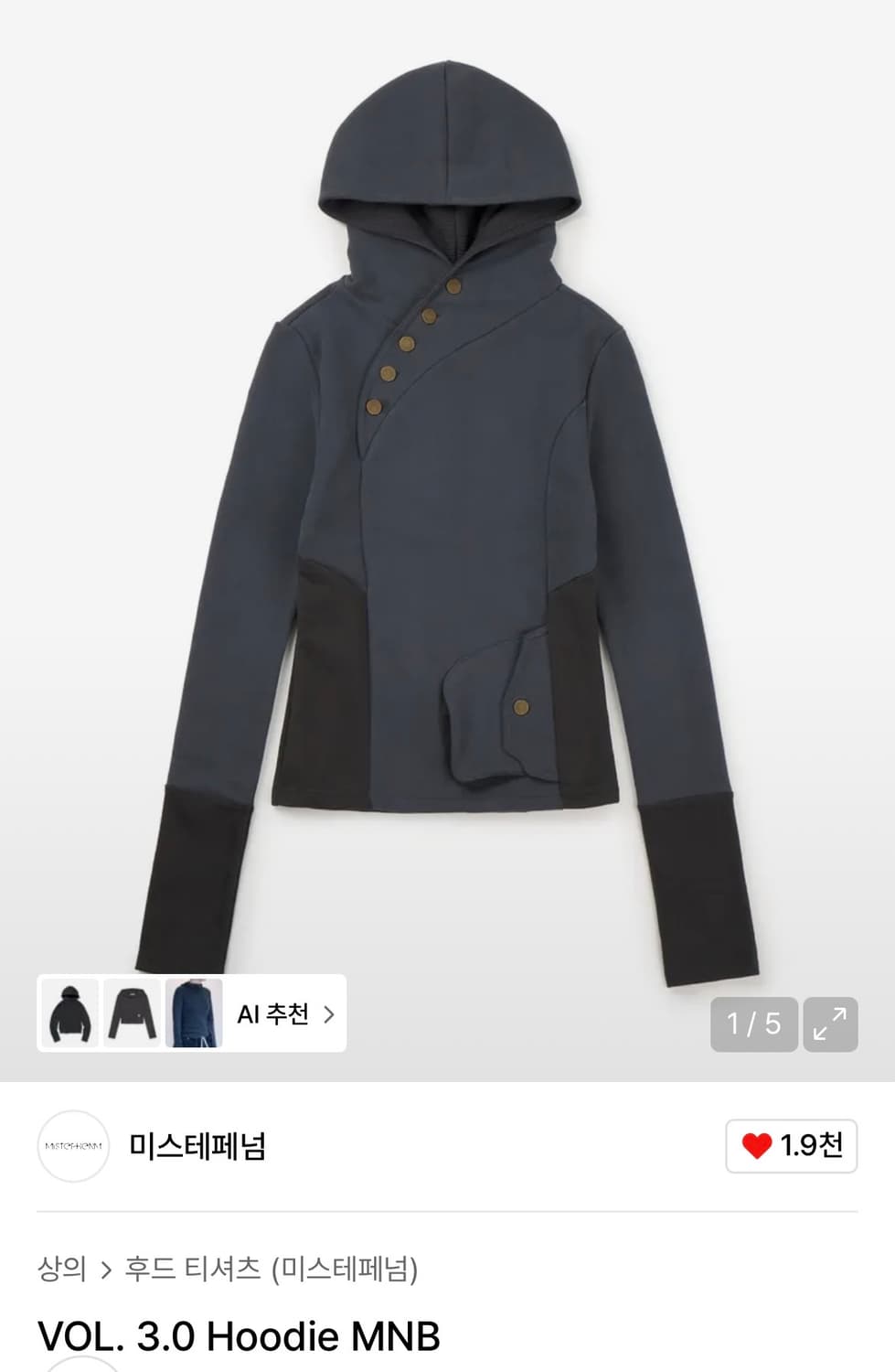This screenshot has height=1372, width=895.
Task: Select the cropped sweatshirt AI recommendation thumbnail
Action: pyautogui.click(x=133, y=1015)
